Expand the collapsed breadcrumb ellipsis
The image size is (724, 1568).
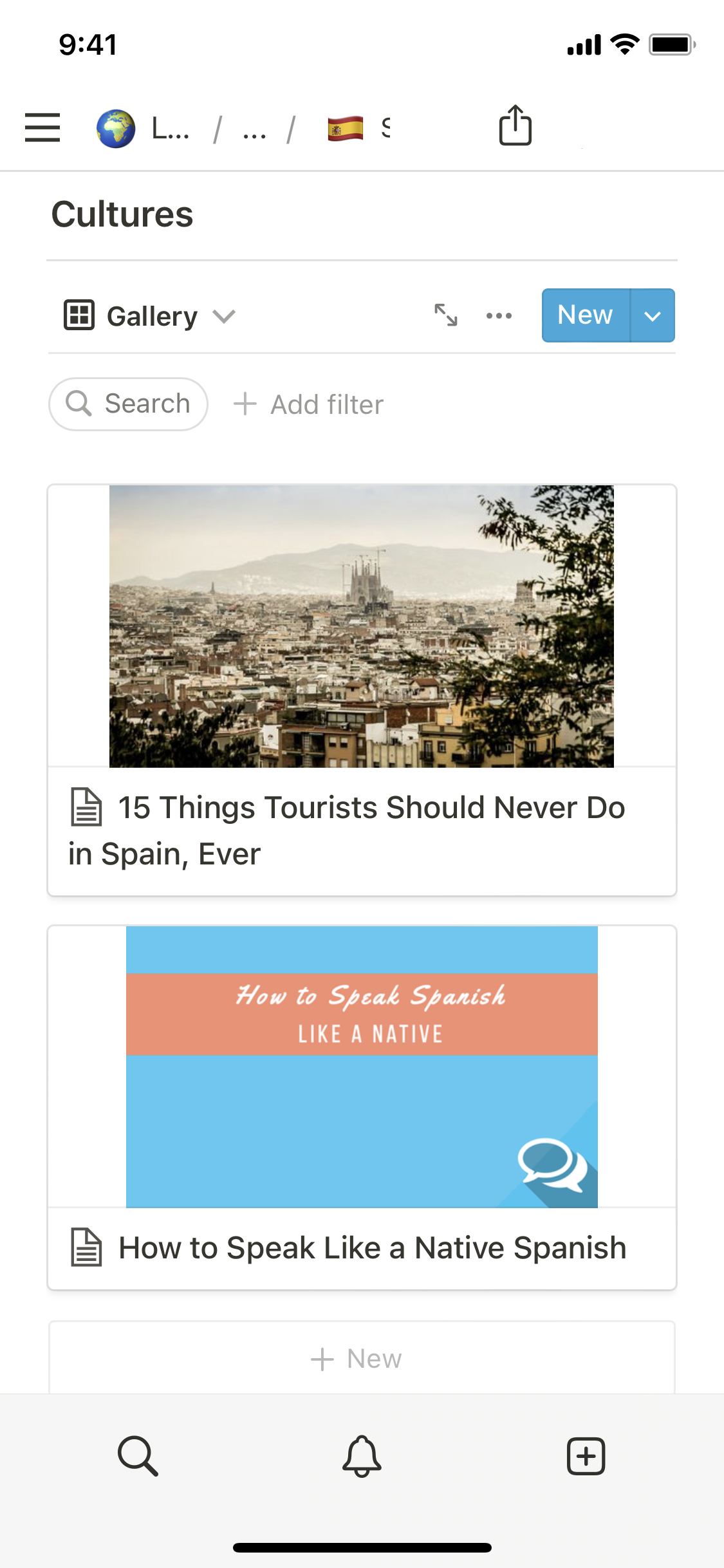pos(254,129)
